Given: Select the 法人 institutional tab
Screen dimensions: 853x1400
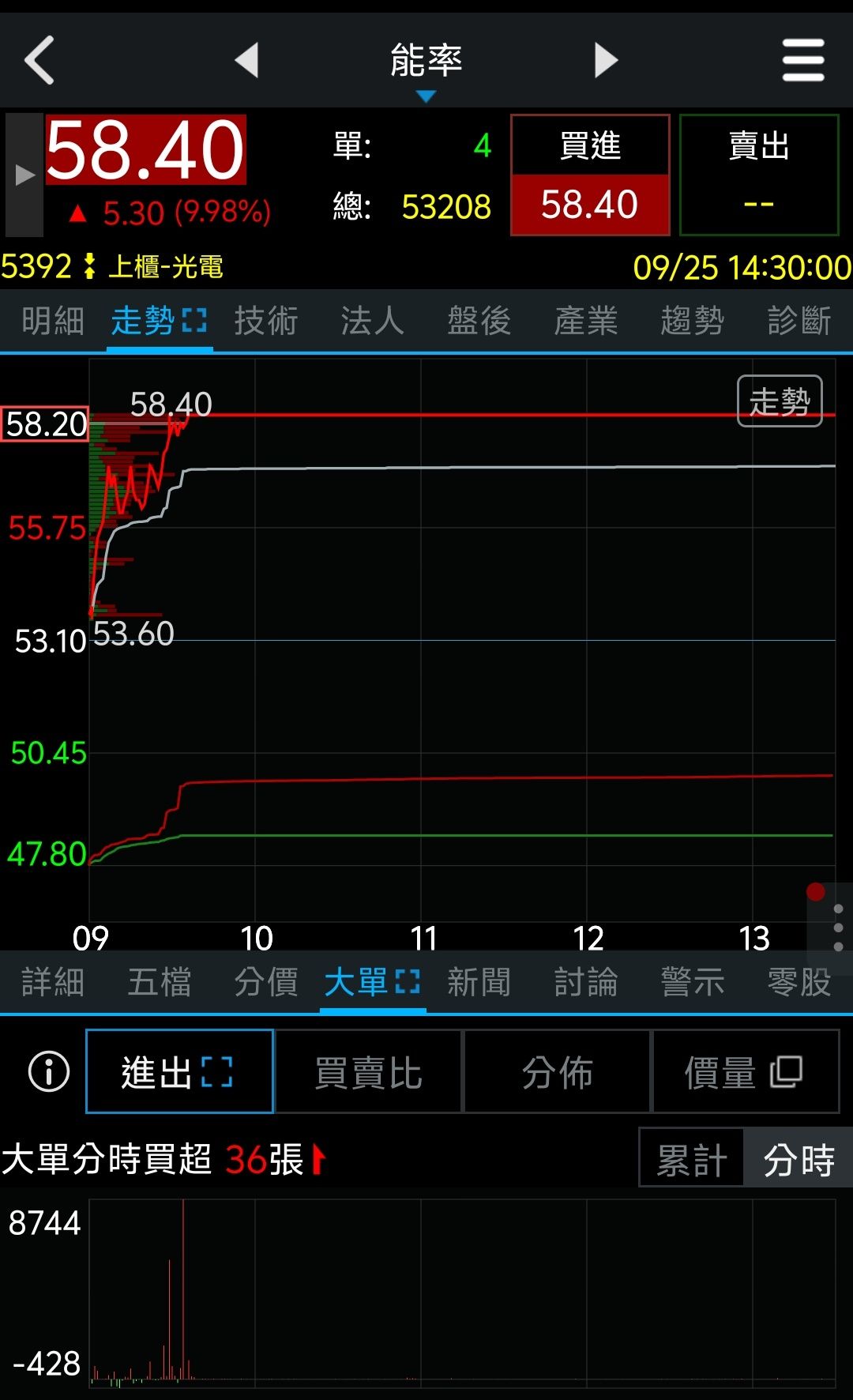Looking at the screenshot, I should tap(373, 322).
